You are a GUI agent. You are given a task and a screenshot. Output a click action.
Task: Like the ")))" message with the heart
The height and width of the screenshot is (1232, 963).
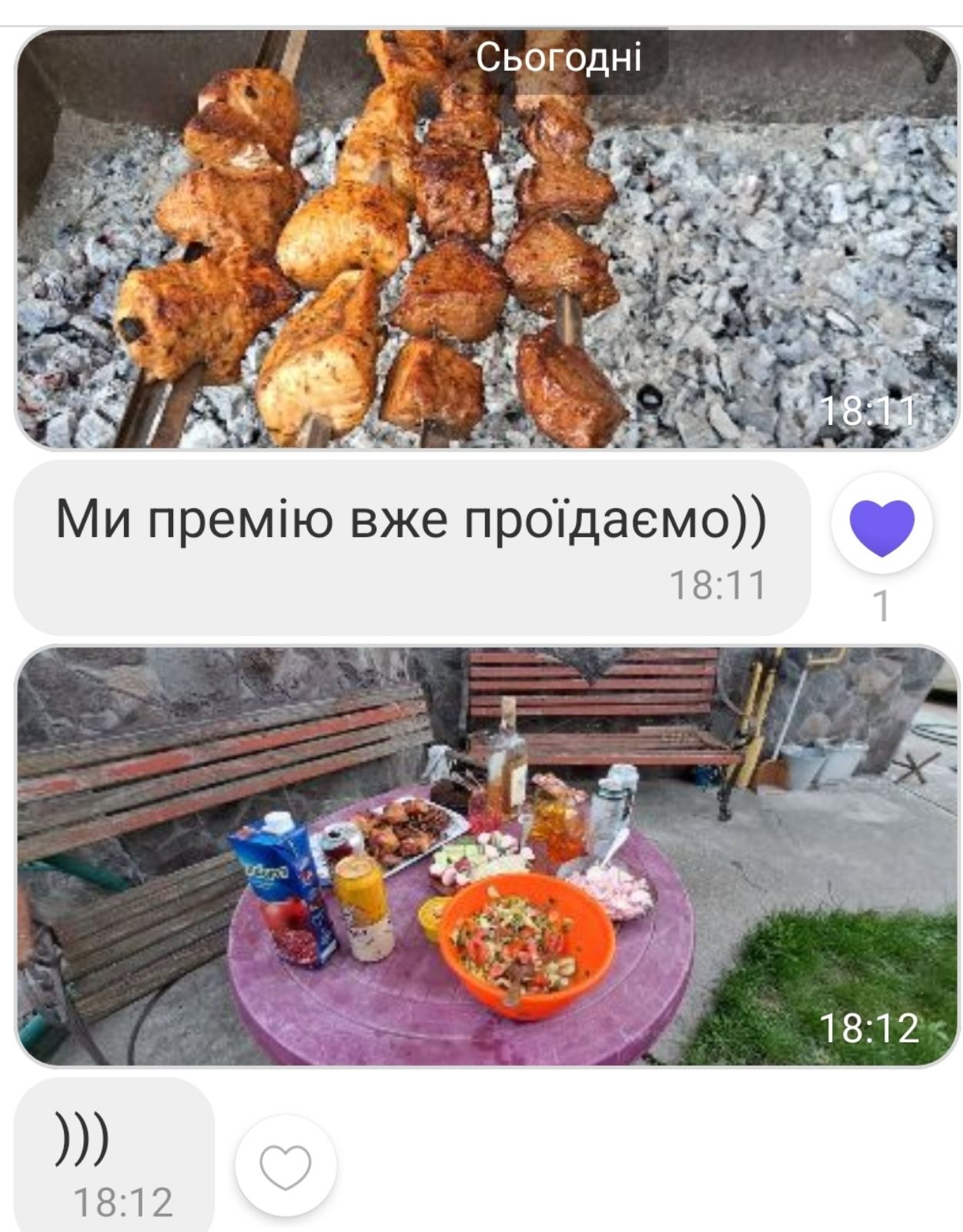point(286,1166)
